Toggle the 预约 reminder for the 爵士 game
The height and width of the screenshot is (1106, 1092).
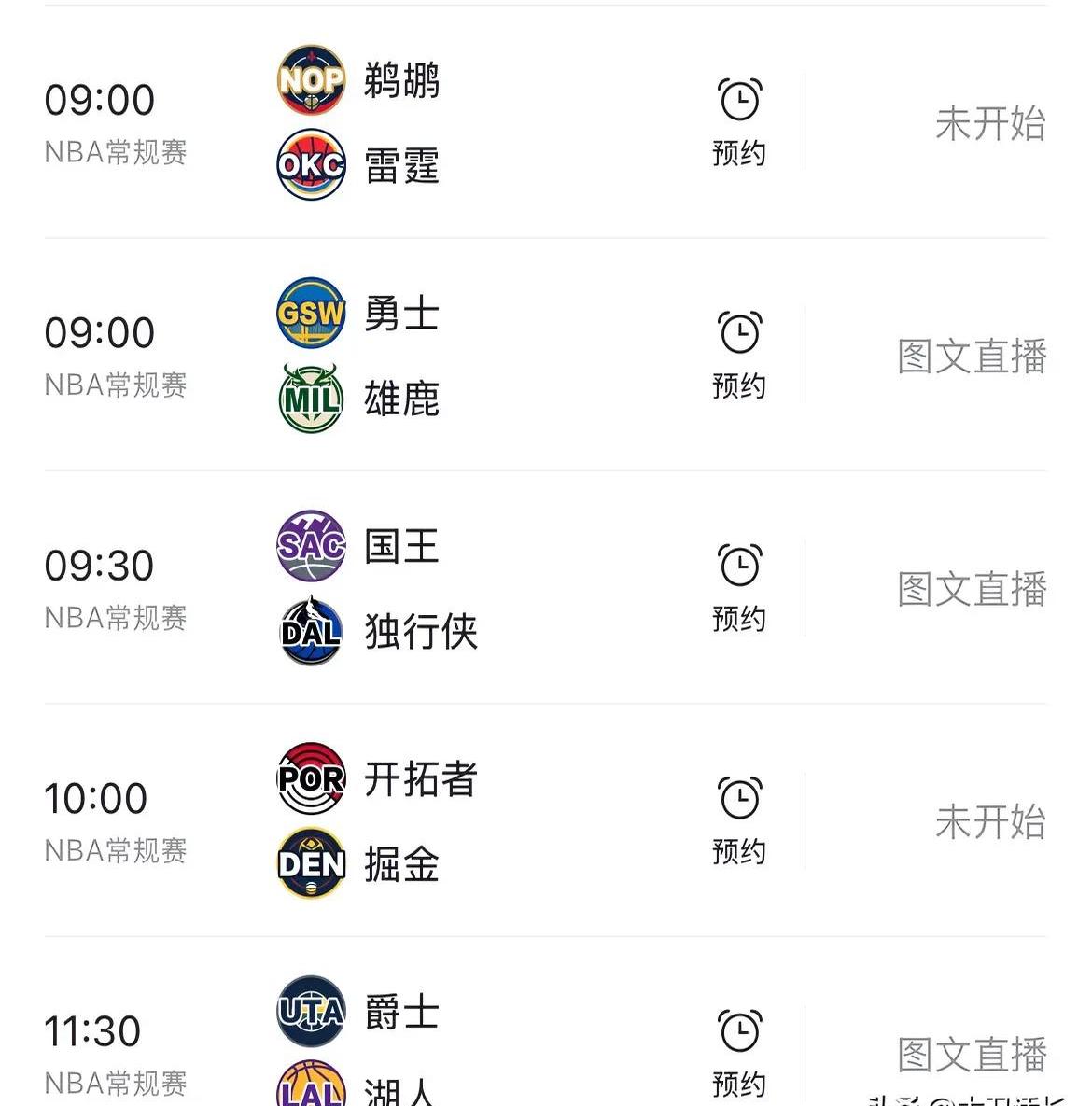740,1033
